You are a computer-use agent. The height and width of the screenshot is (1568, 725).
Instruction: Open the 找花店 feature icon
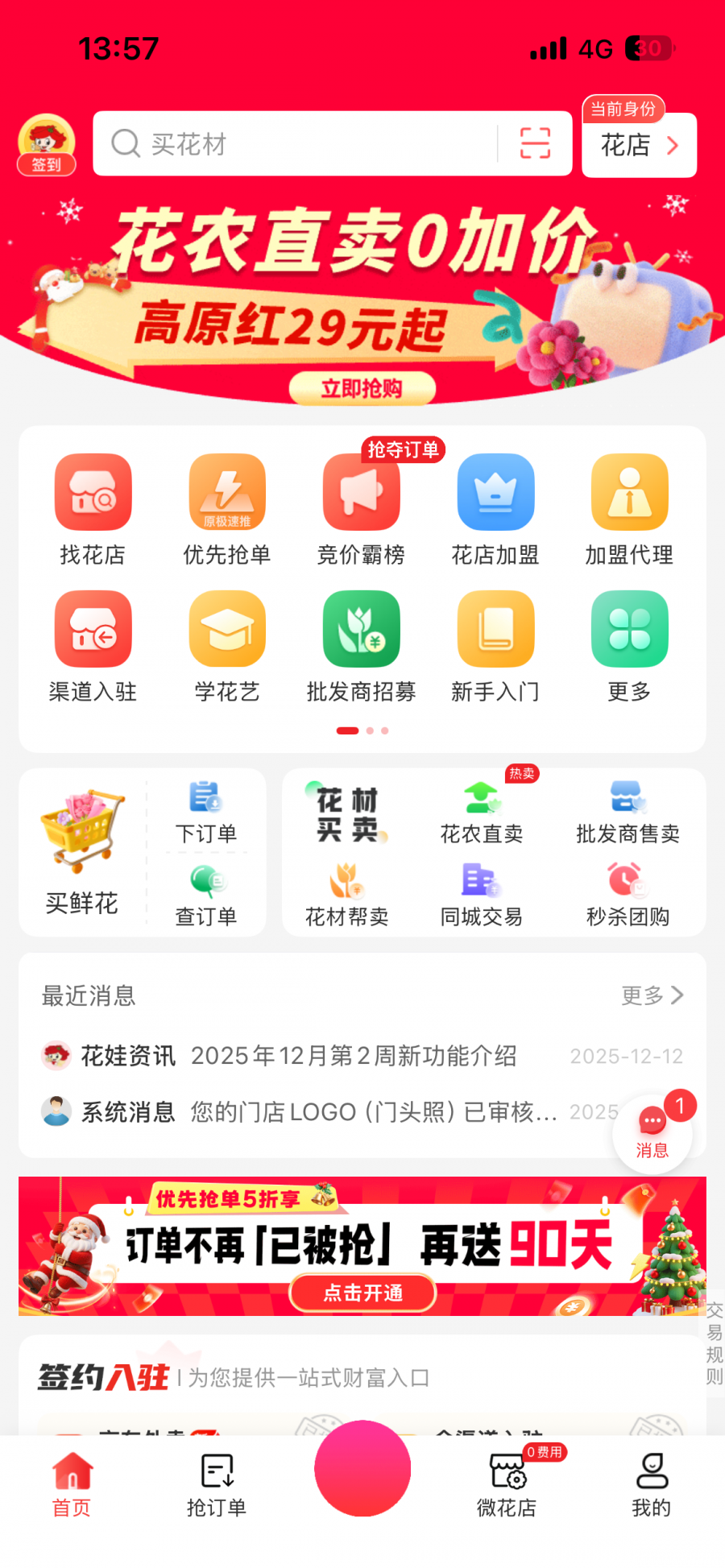[93, 507]
